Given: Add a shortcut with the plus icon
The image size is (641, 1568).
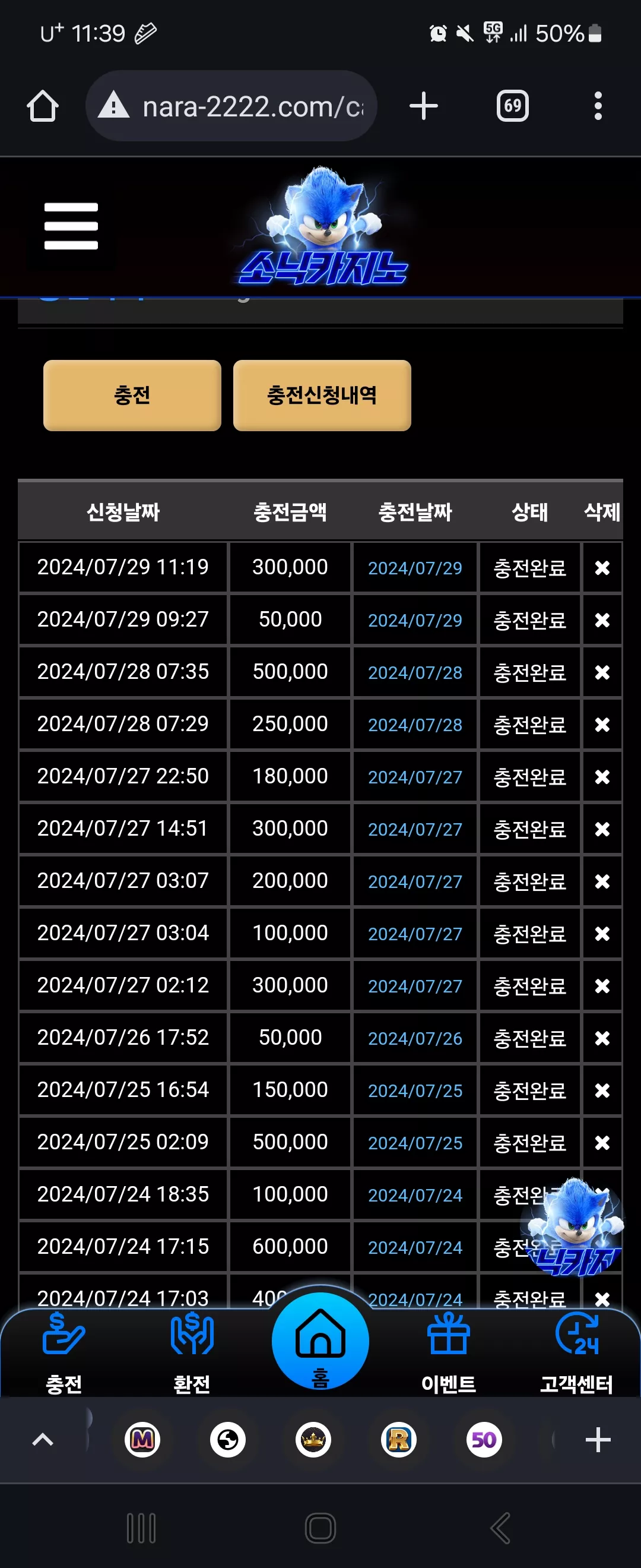Looking at the screenshot, I should pyautogui.click(x=598, y=1440).
